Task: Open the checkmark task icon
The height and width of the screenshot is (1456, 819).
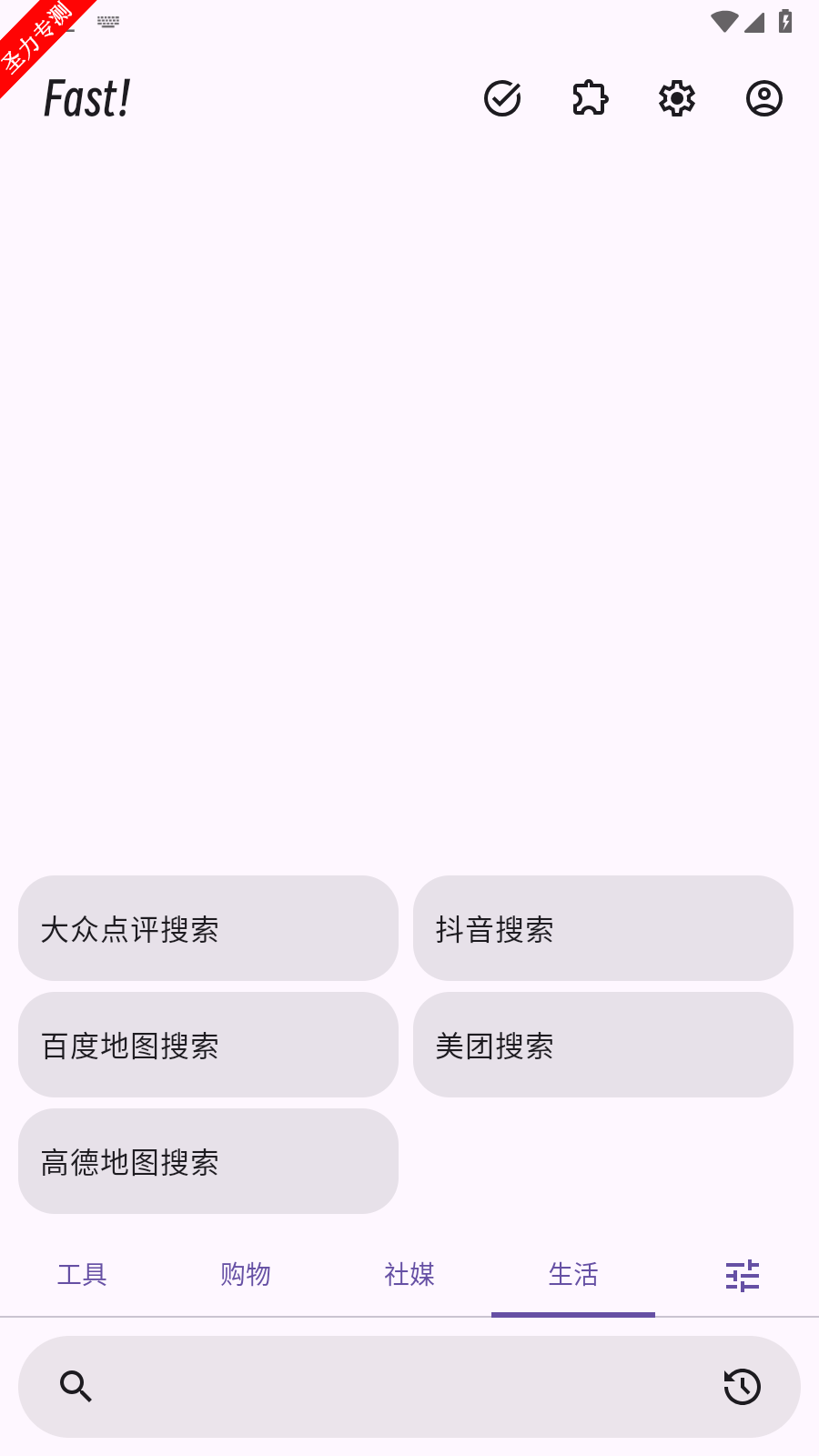Action: [502, 98]
